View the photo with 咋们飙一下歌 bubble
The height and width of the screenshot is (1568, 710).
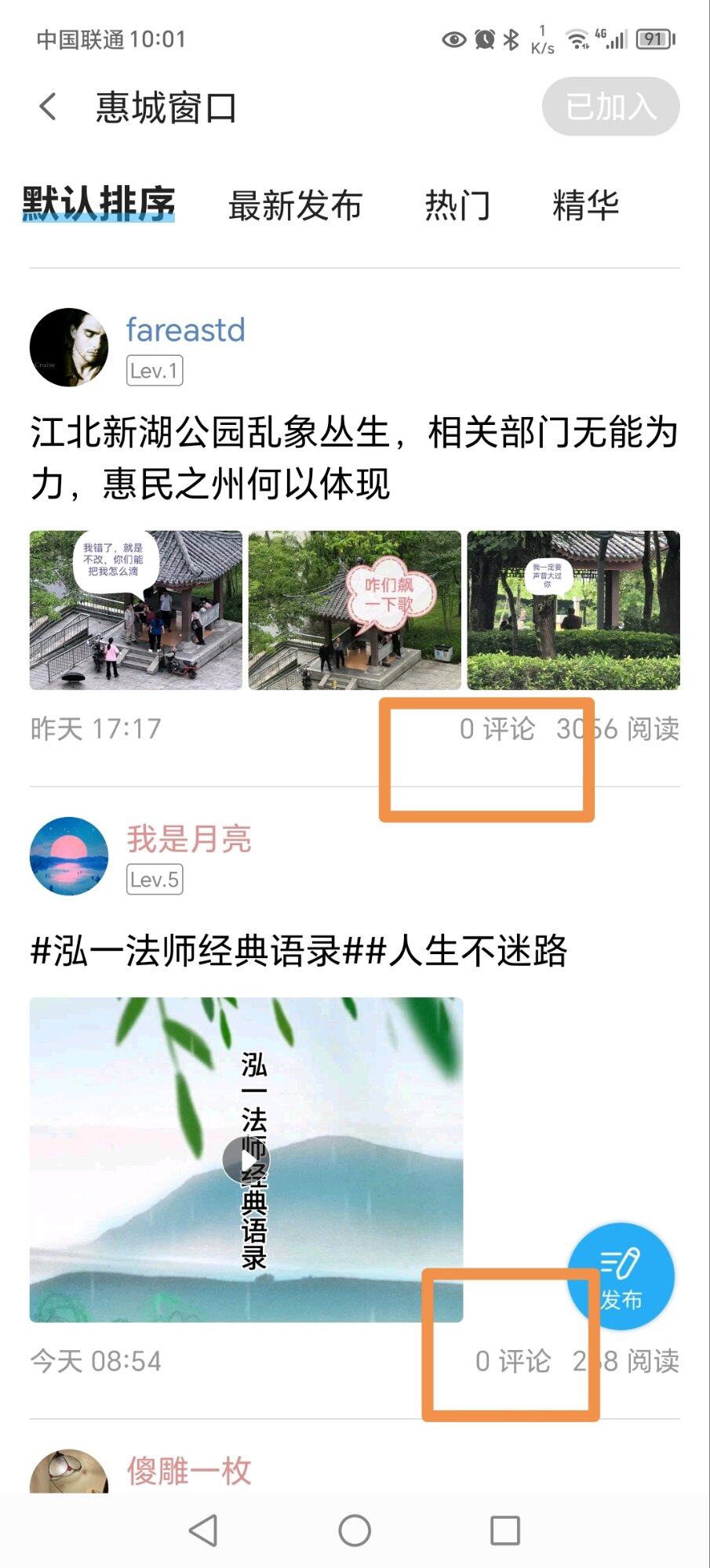(x=355, y=610)
